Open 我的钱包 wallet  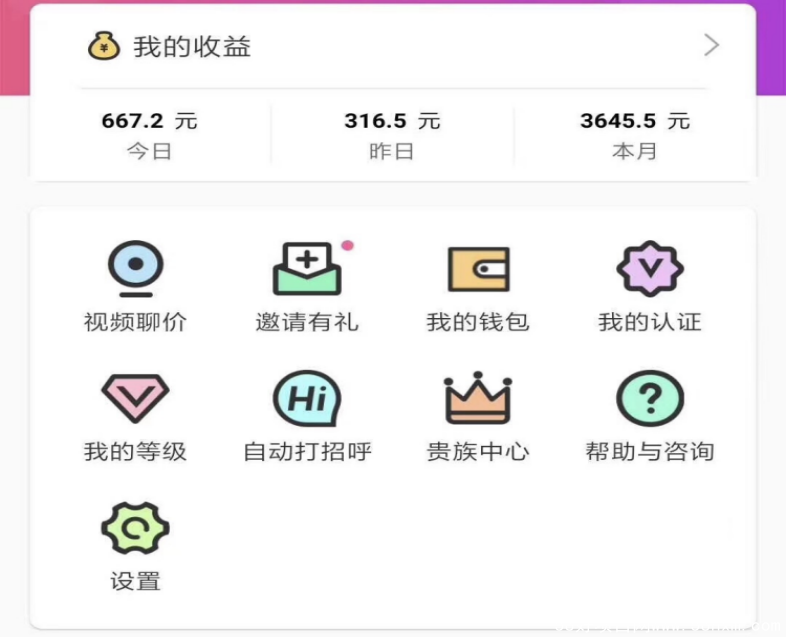[478, 286]
